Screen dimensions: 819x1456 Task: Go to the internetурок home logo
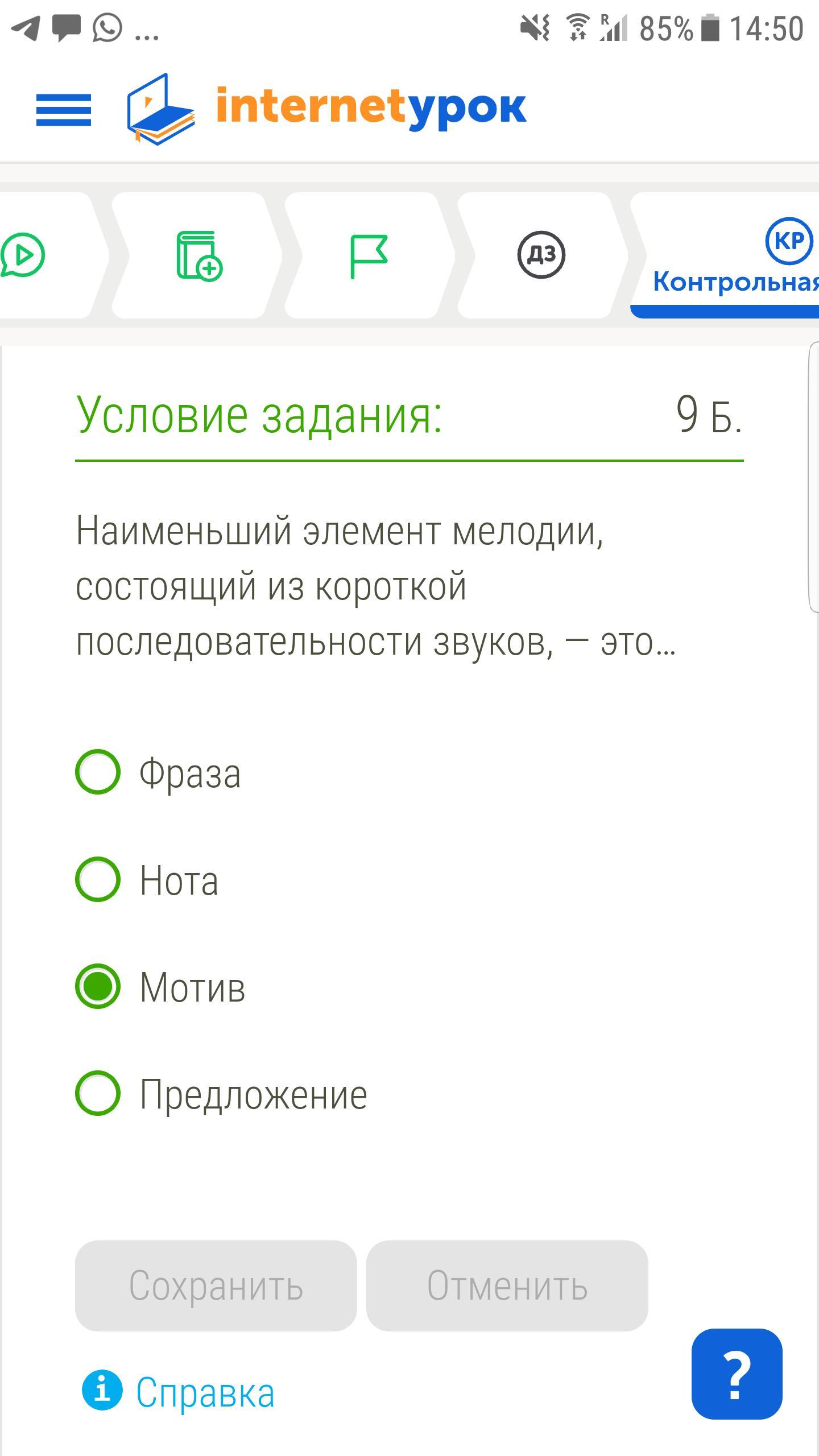pos(326,108)
